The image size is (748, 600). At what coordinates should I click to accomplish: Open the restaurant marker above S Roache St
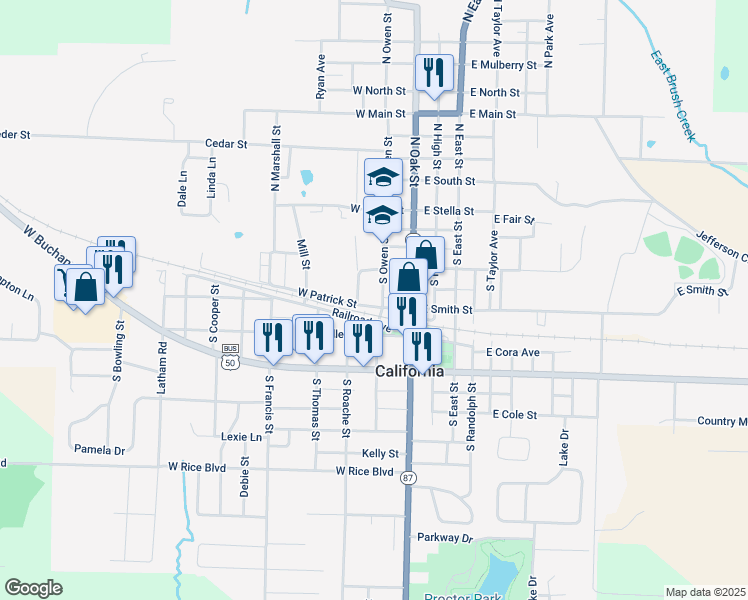(x=363, y=338)
